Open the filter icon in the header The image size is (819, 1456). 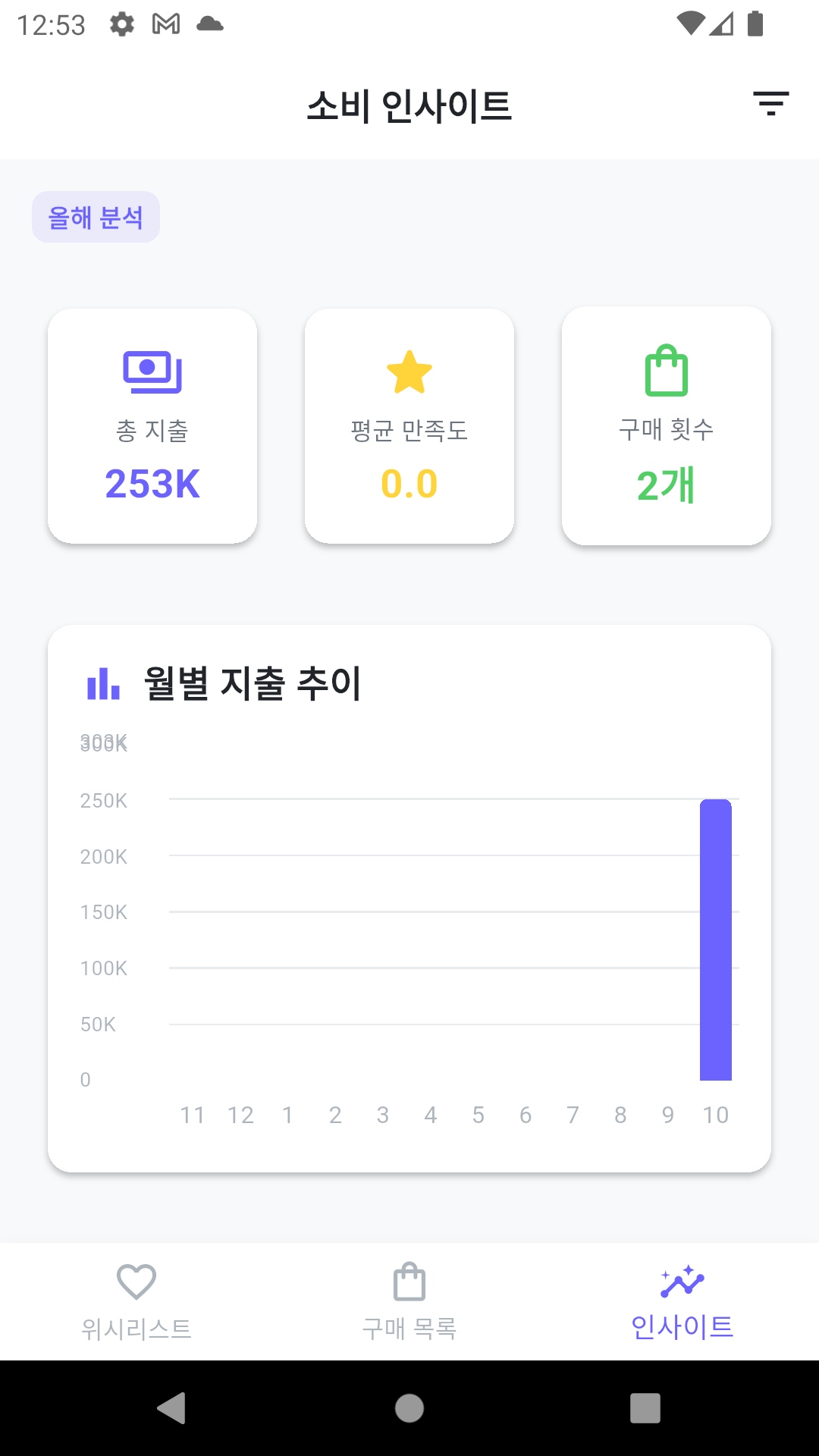tap(770, 104)
